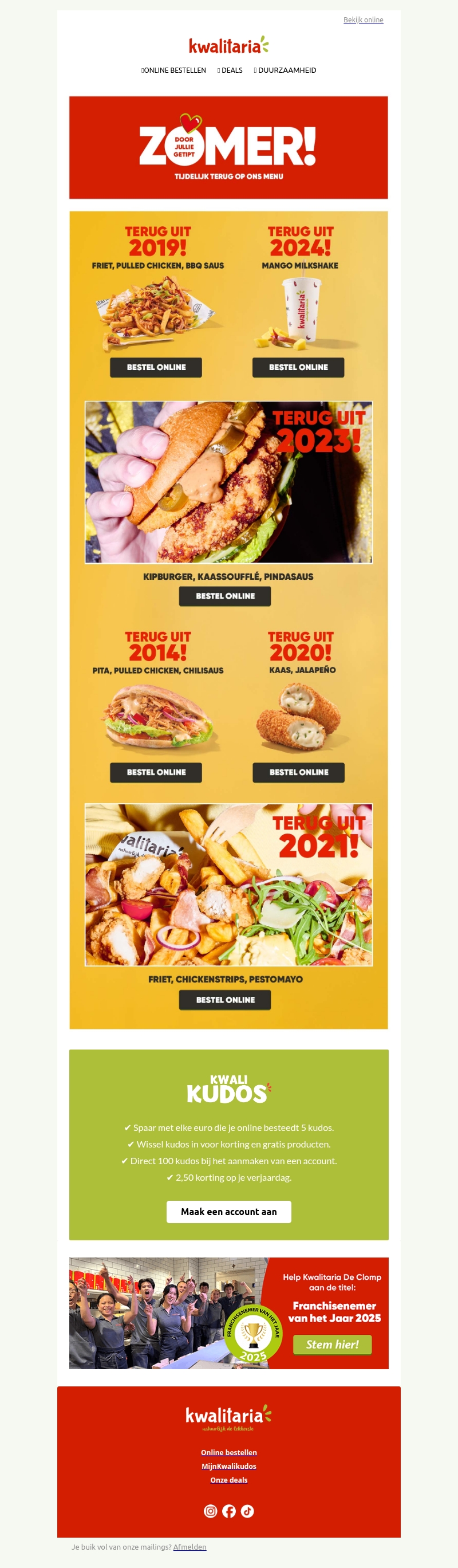Vote via the Stem hier button

point(332,1344)
